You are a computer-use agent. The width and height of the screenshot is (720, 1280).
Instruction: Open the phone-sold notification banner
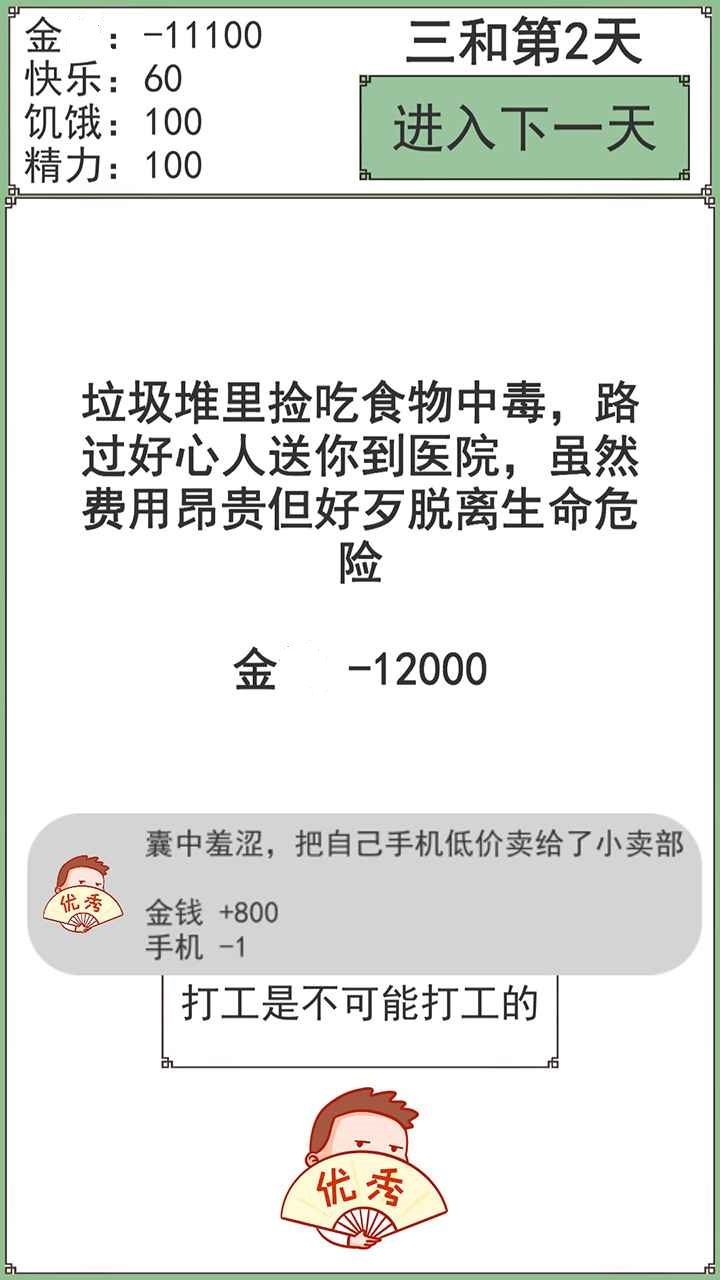(365, 893)
